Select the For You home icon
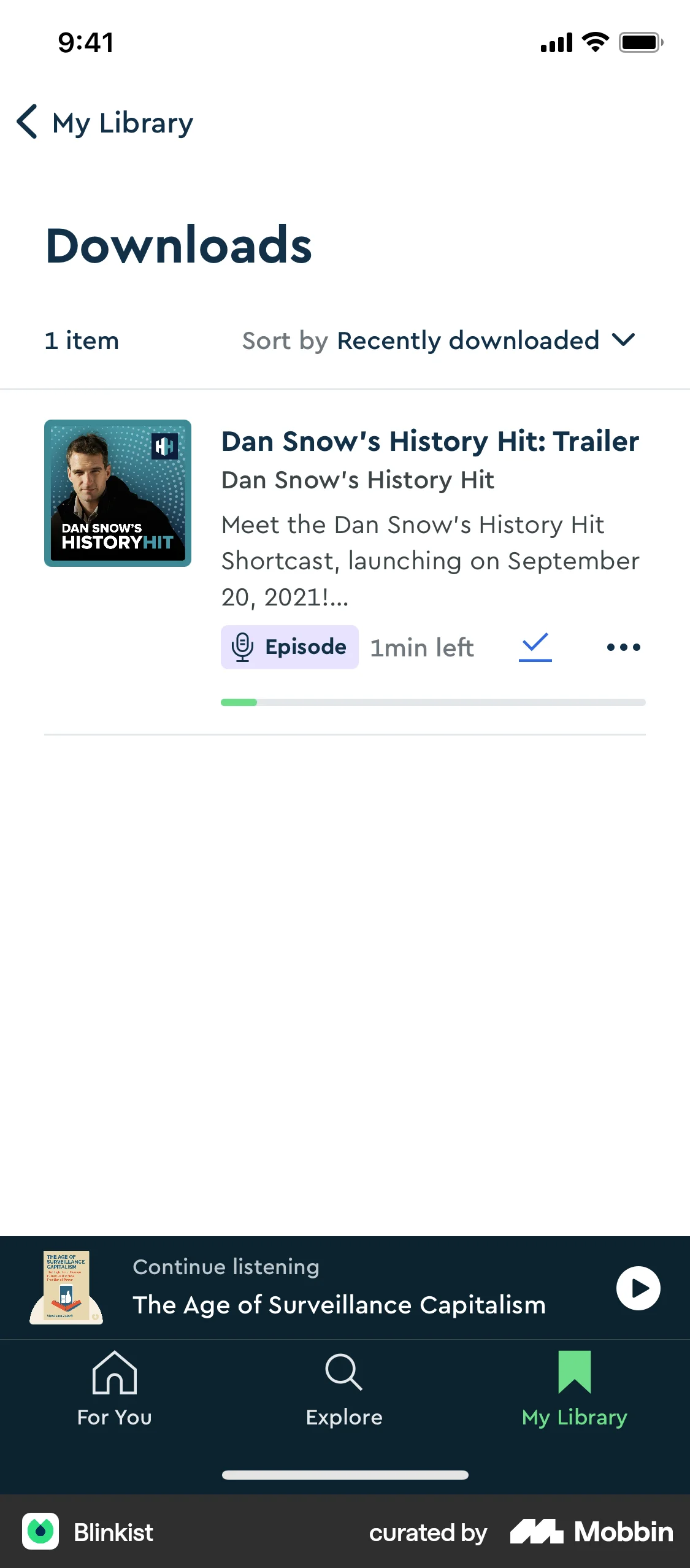This screenshot has height=1568, width=690. [x=115, y=1374]
